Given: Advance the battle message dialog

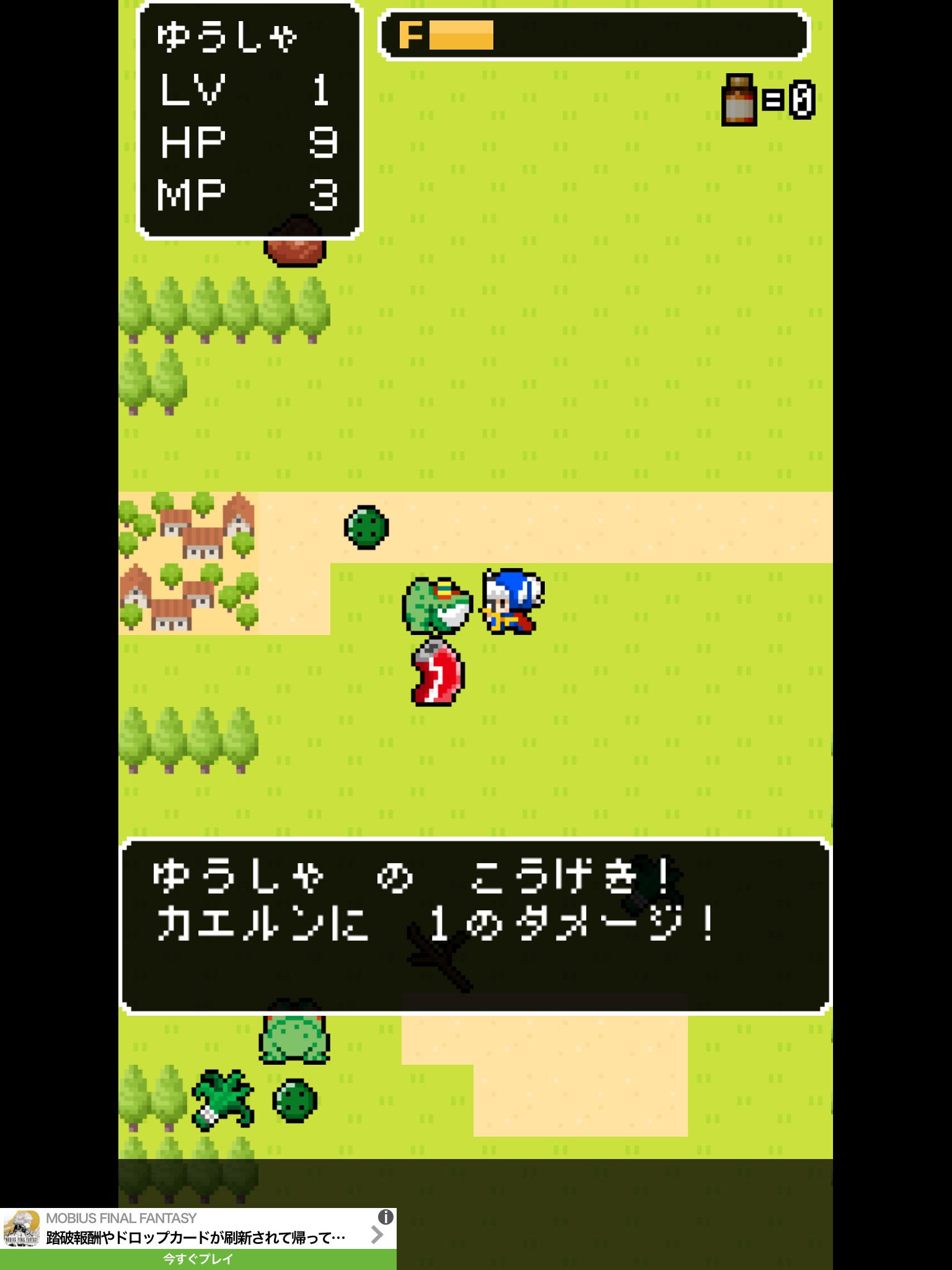Looking at the screenshot, I should [475, 926].
